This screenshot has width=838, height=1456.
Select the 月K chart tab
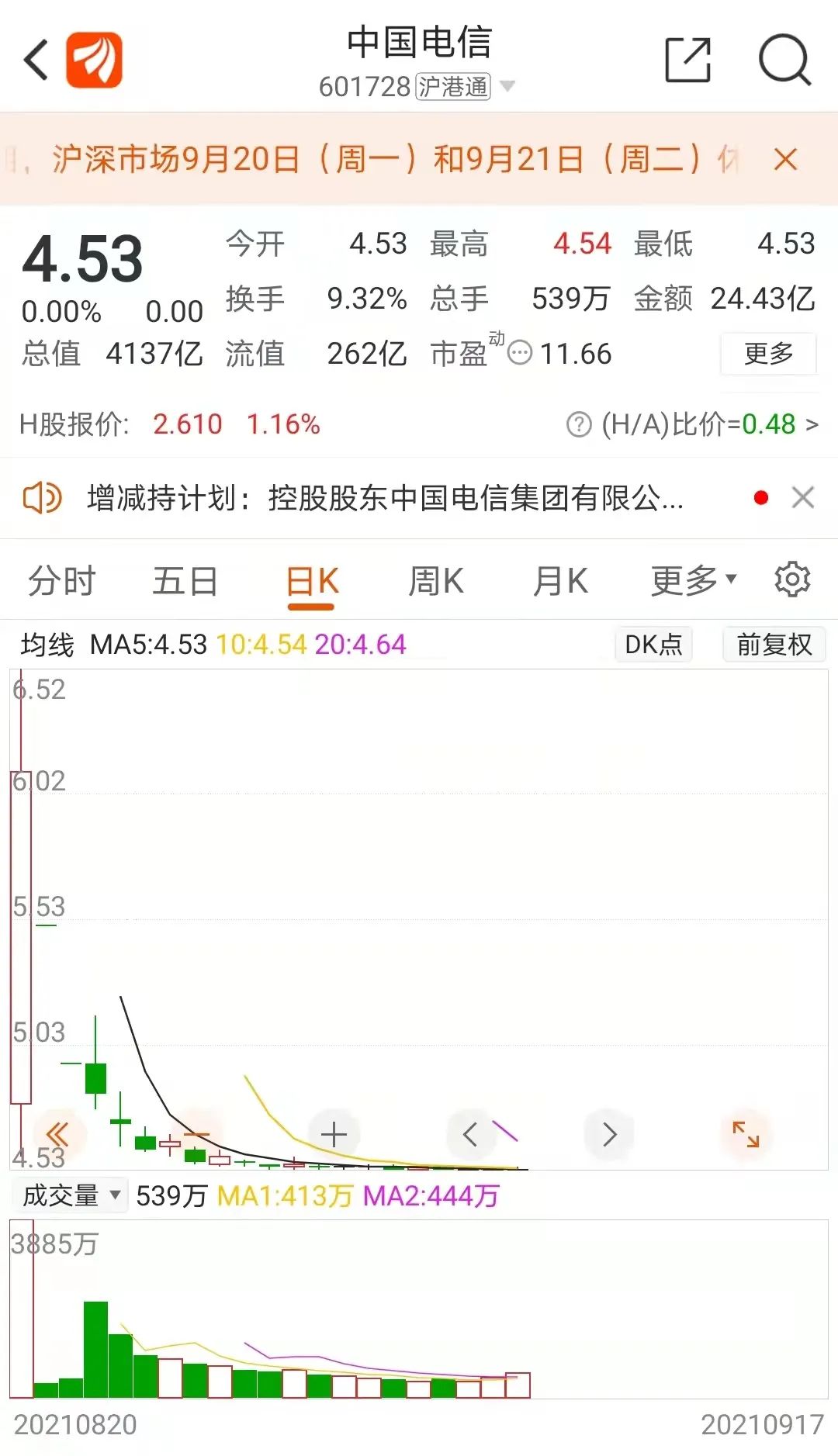click(x=560, y=581)
